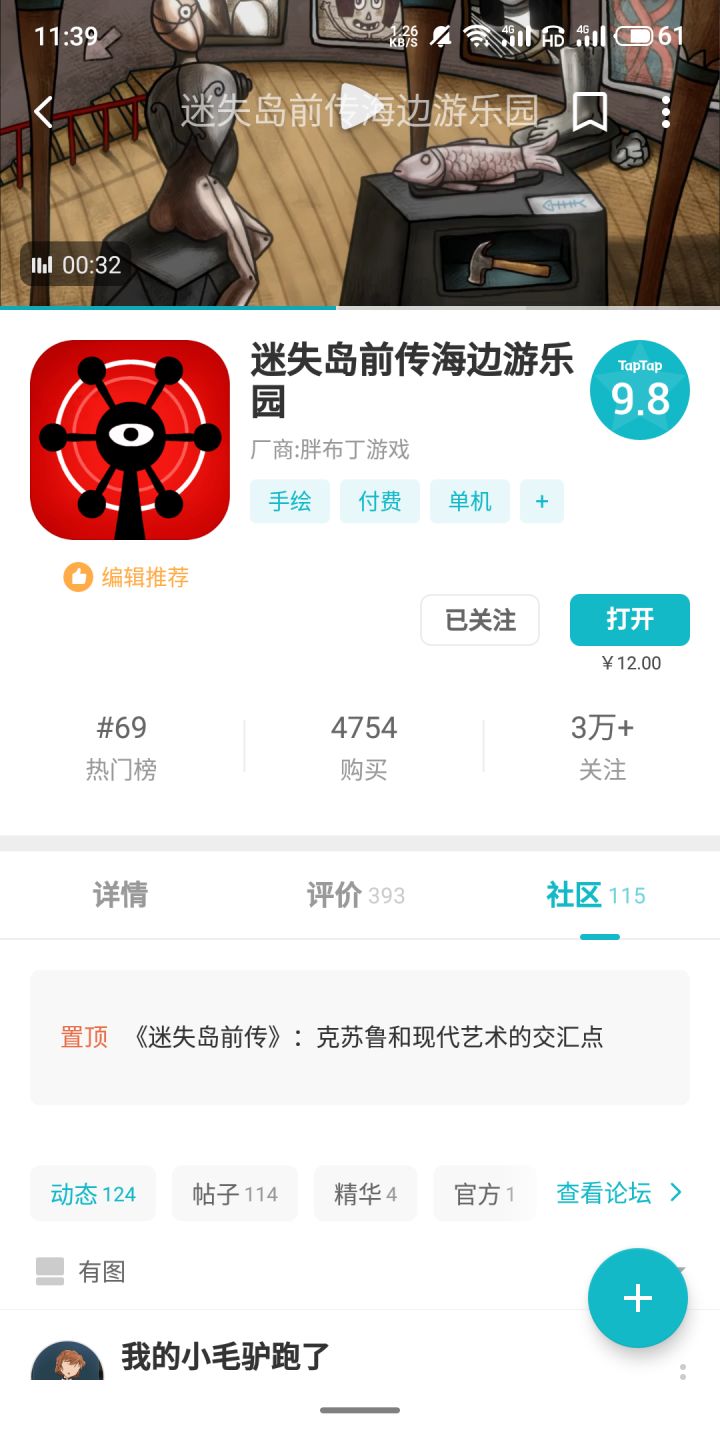Create a new post with the plus button
Image resolution: width=720 pixels, height=1440 pixels.
(638, 1297)
